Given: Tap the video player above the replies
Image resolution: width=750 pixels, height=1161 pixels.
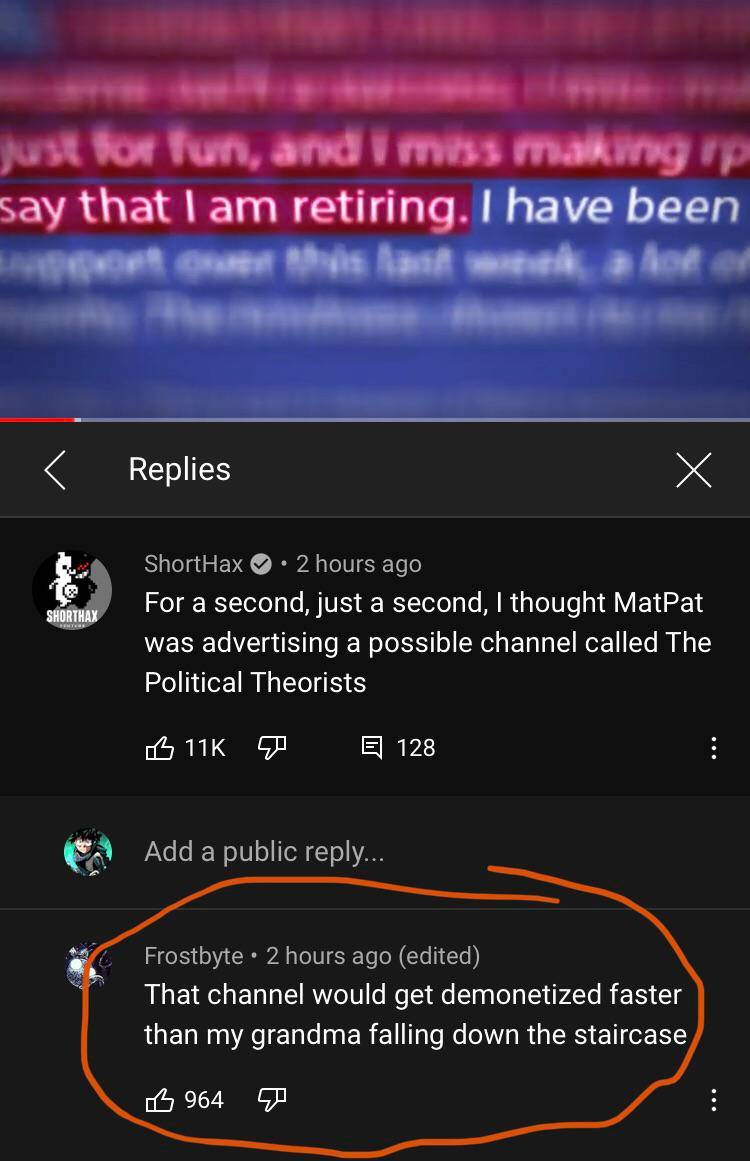Looking at the screenshot, I should click(x=375, y=210).
